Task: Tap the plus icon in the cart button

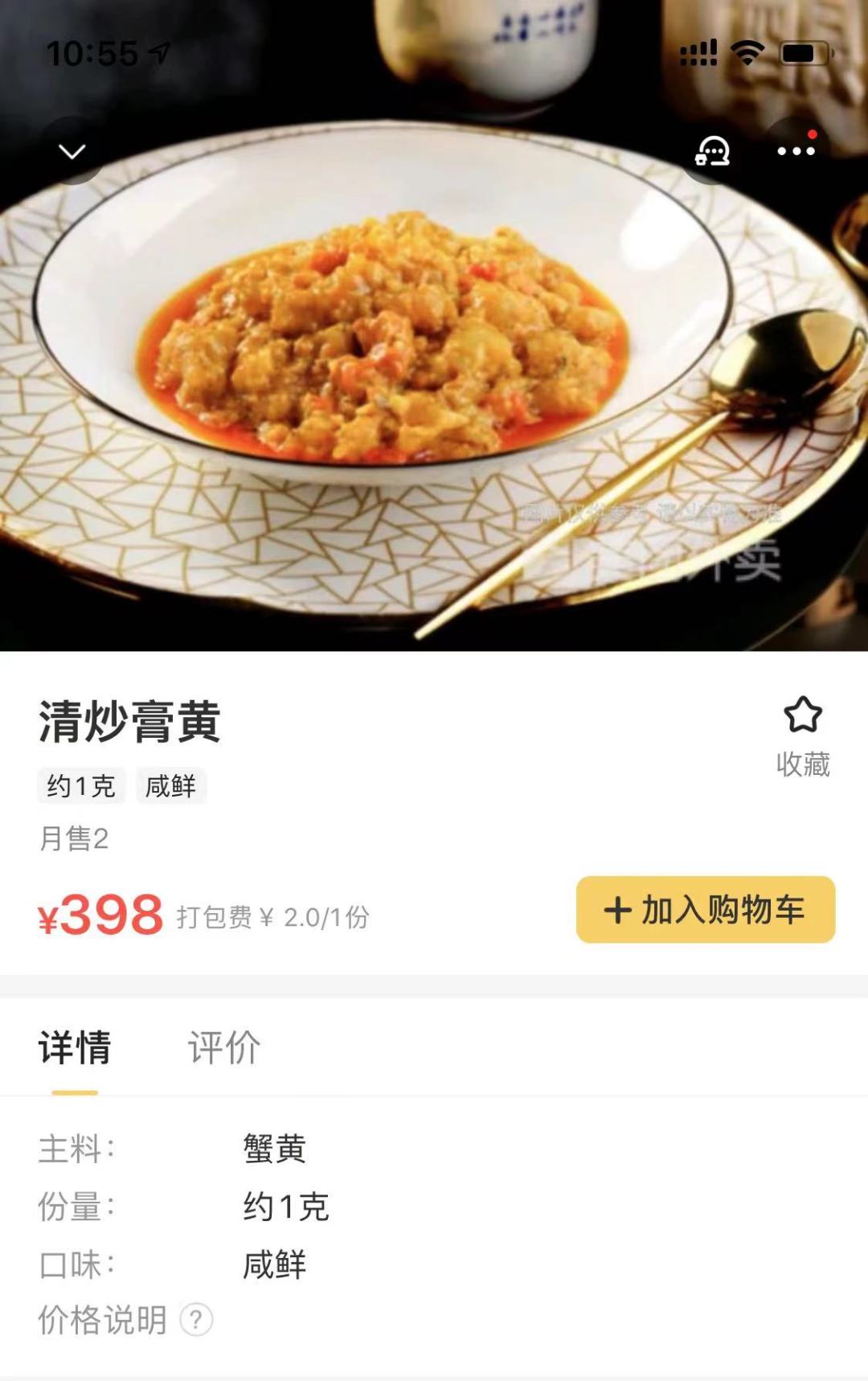Action: point(616,909)
